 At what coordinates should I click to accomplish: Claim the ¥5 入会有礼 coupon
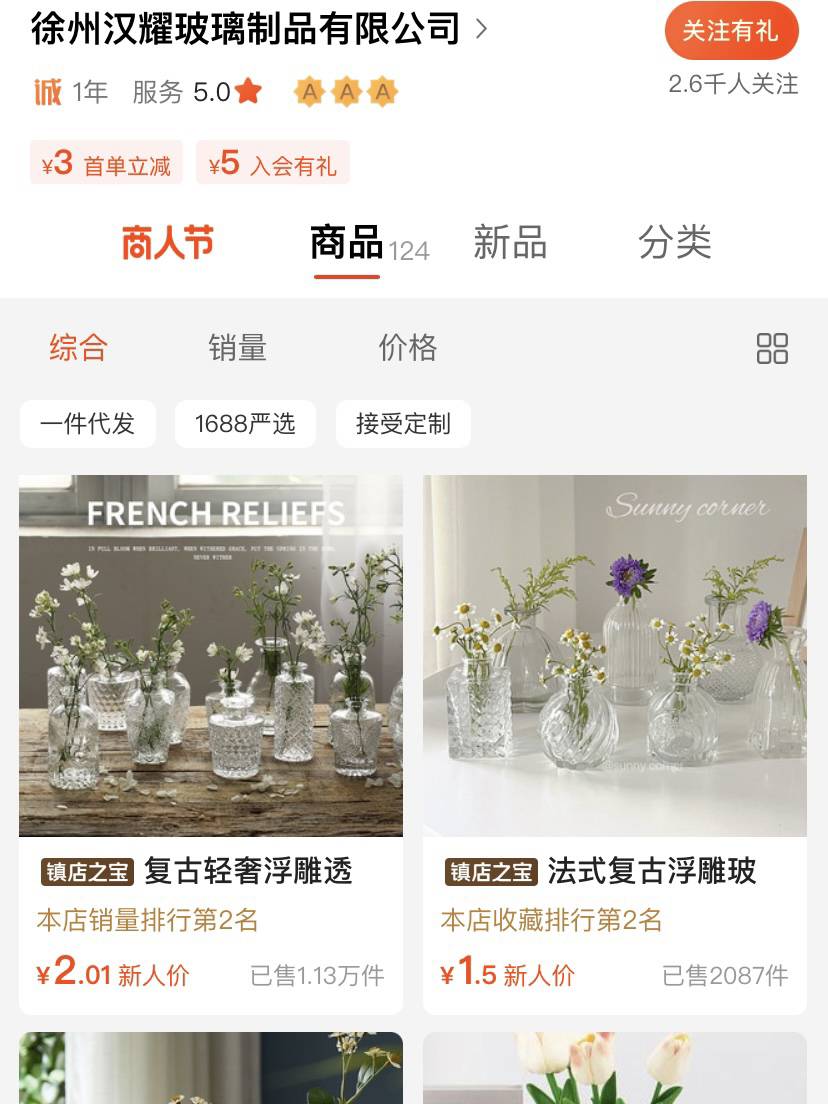pos(272,163)
